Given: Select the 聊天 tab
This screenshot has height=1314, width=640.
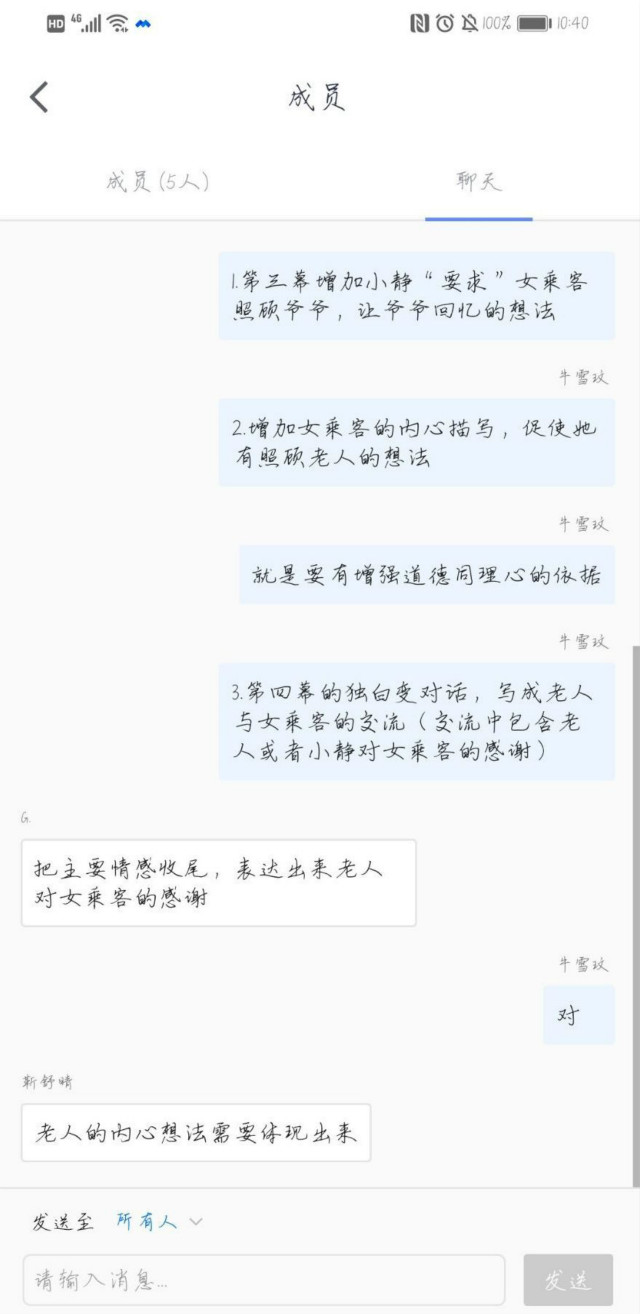Looking at the screenshot, I should click(478, 182).
